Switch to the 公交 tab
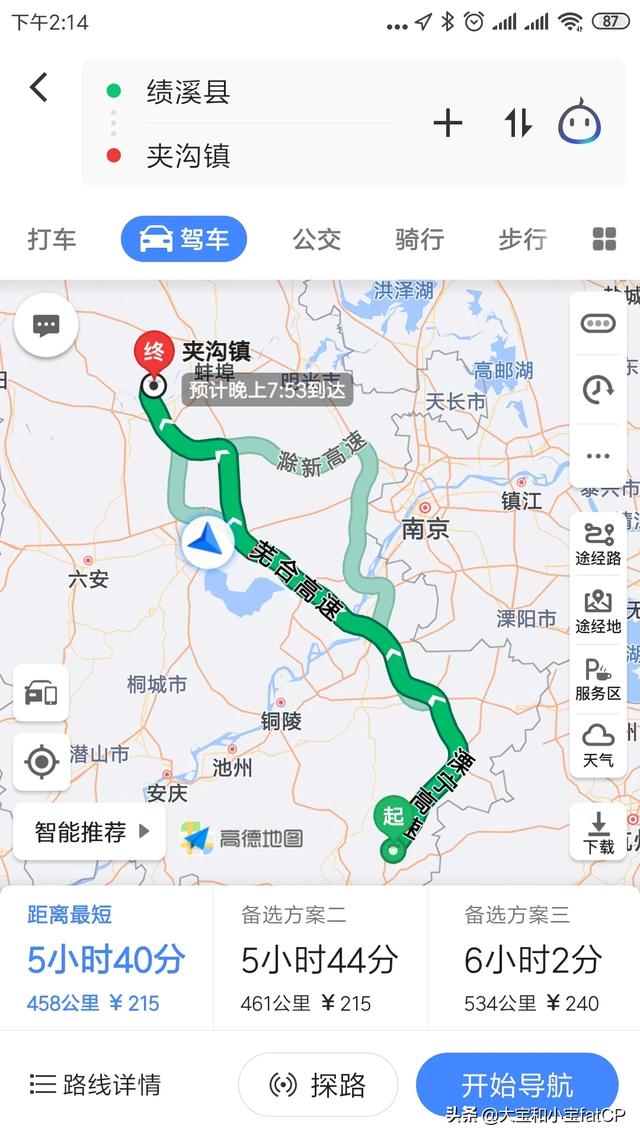640x1138 pixels. [x=316, y=240]
